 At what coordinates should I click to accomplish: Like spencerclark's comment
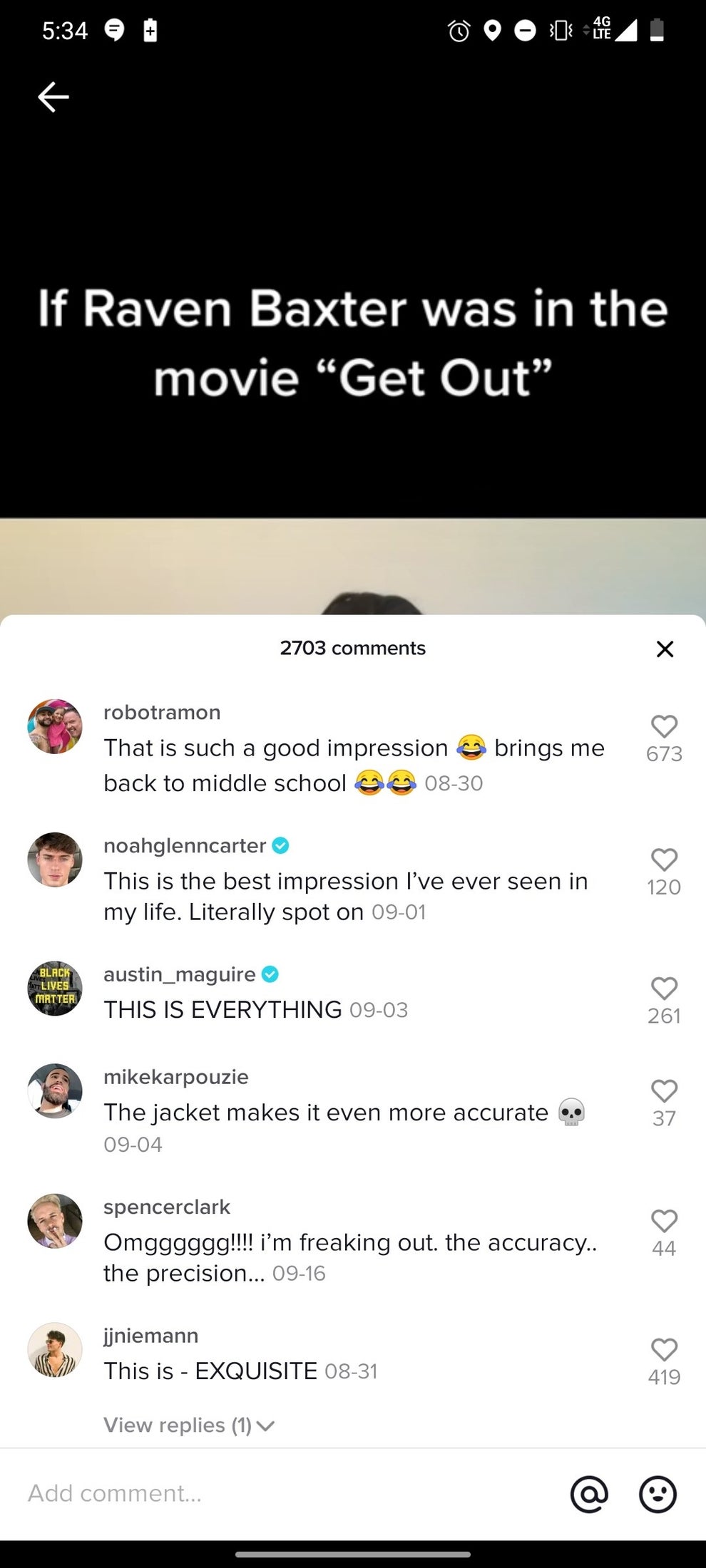coord(664,1221)
